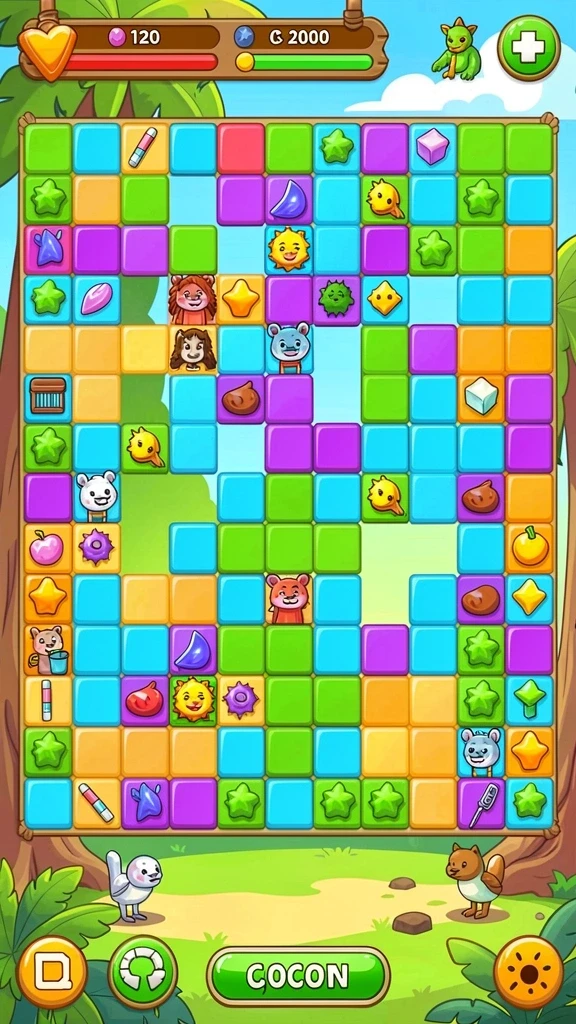
Task: Tap the white cube tile
Action: coord(481,396)
